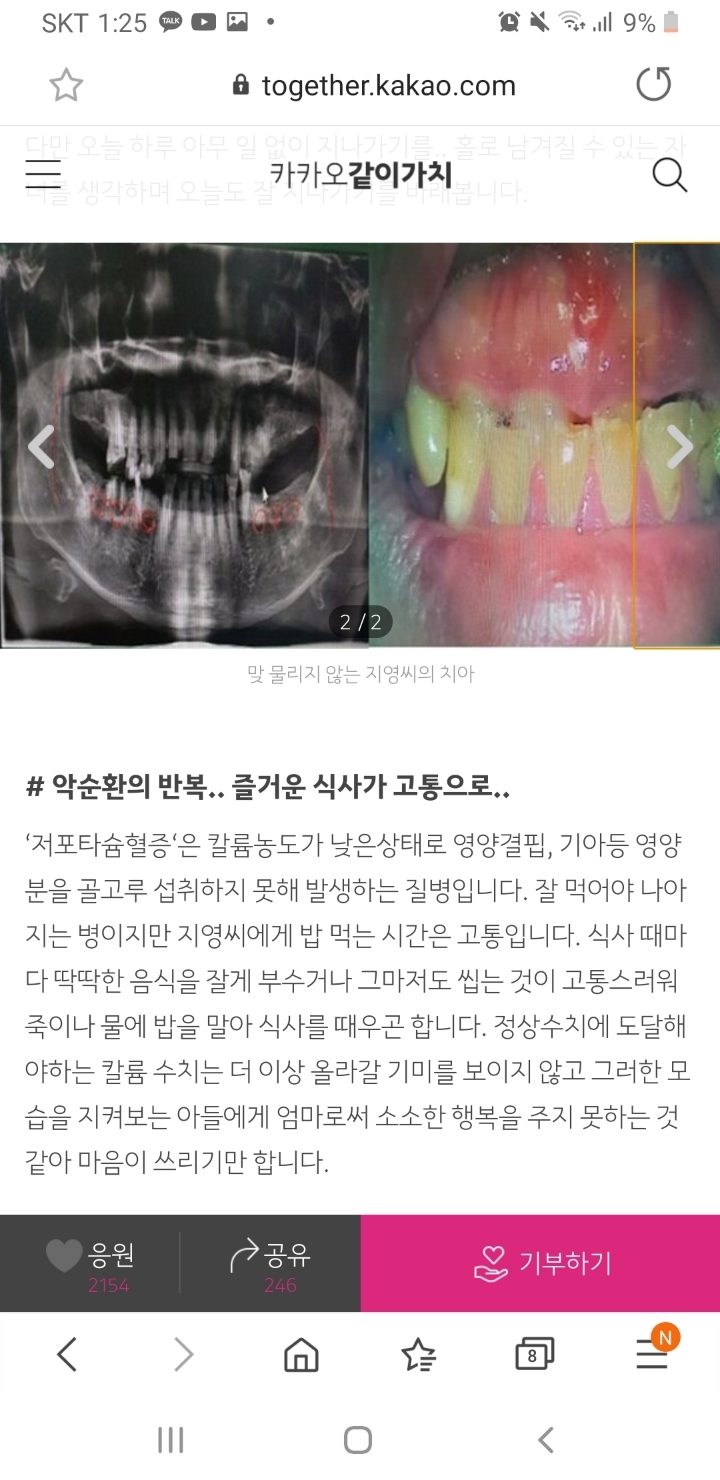
Task: Go to the browser home page
Action: coord(301,1355)
